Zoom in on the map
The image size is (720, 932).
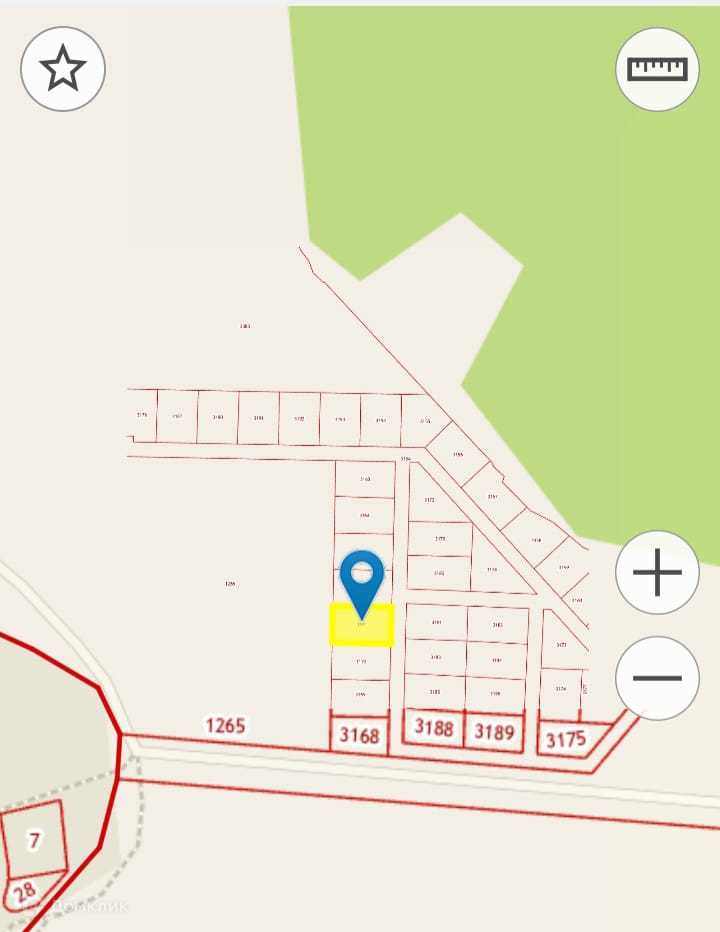point(657,573)
